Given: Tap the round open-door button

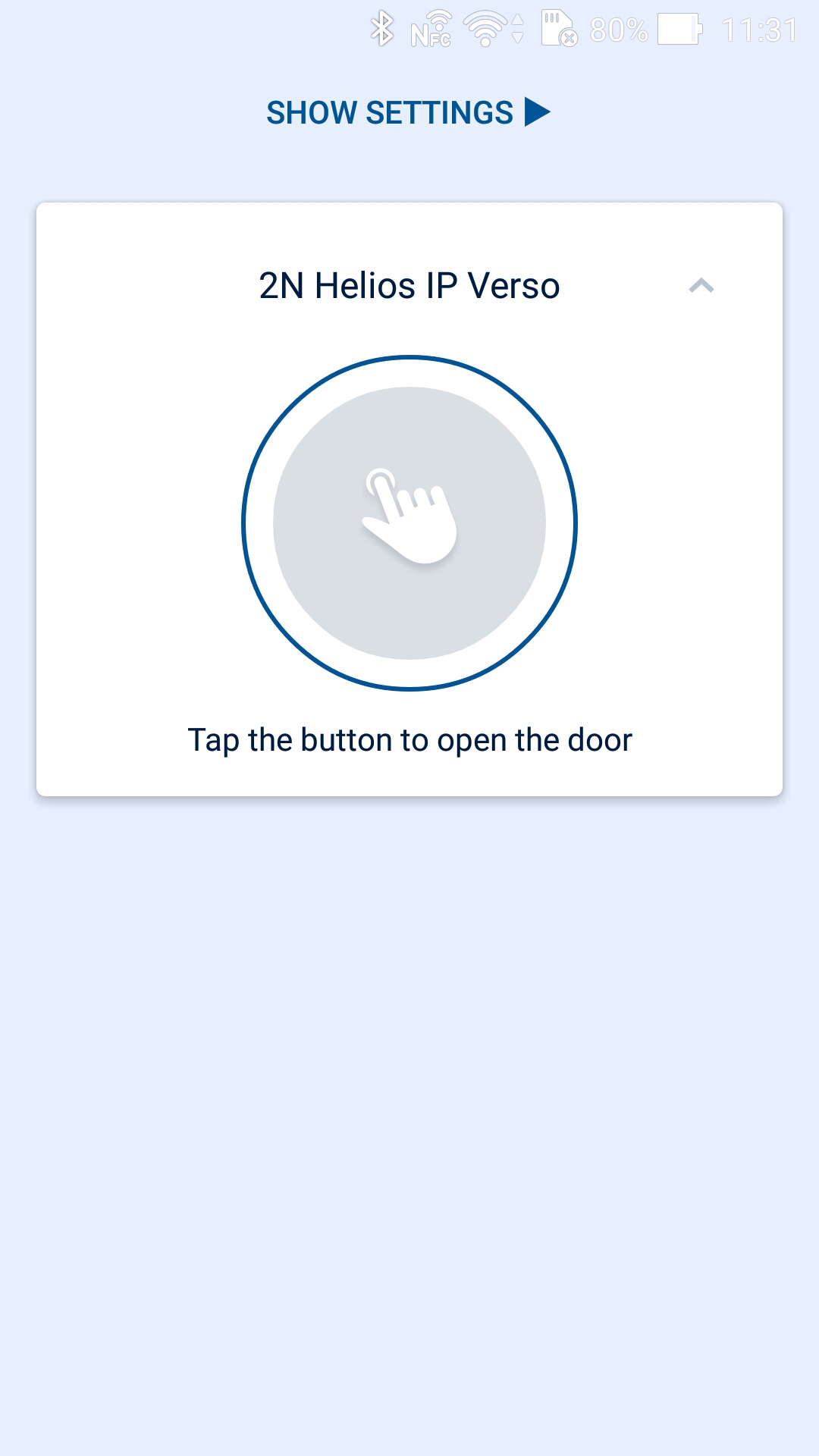Looking at the screenshot, I should (409, 523).
